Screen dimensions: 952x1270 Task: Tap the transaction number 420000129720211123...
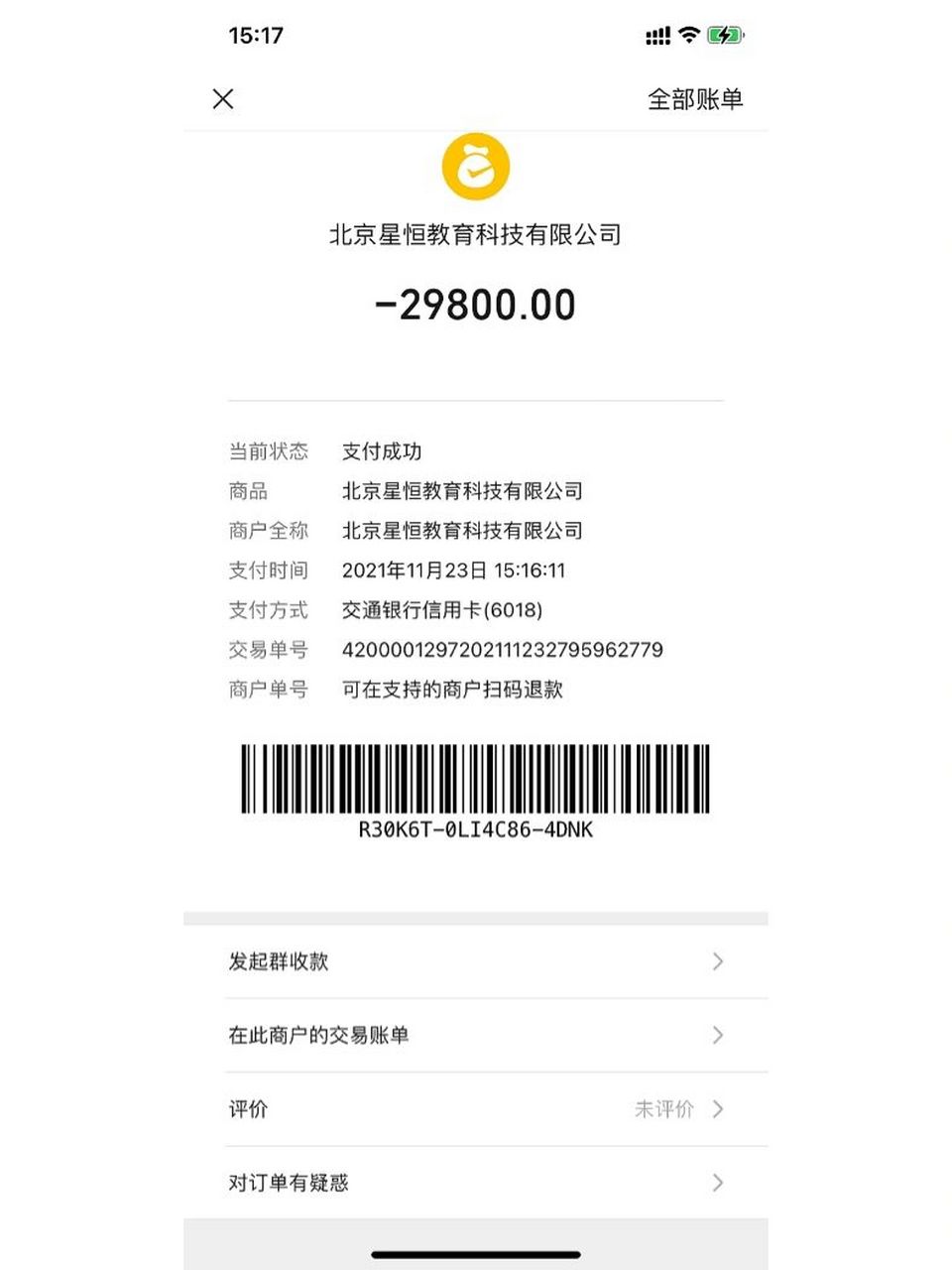(x=503, y=650)
